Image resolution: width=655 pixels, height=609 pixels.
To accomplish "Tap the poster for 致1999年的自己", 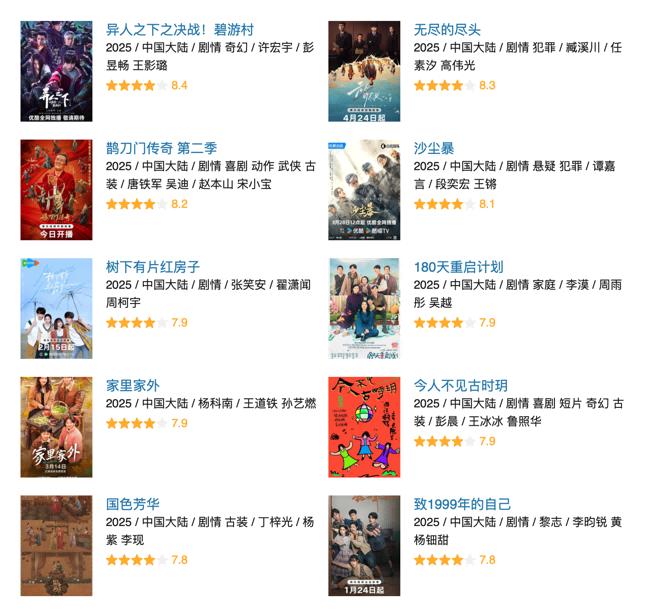I will [364, 546].
